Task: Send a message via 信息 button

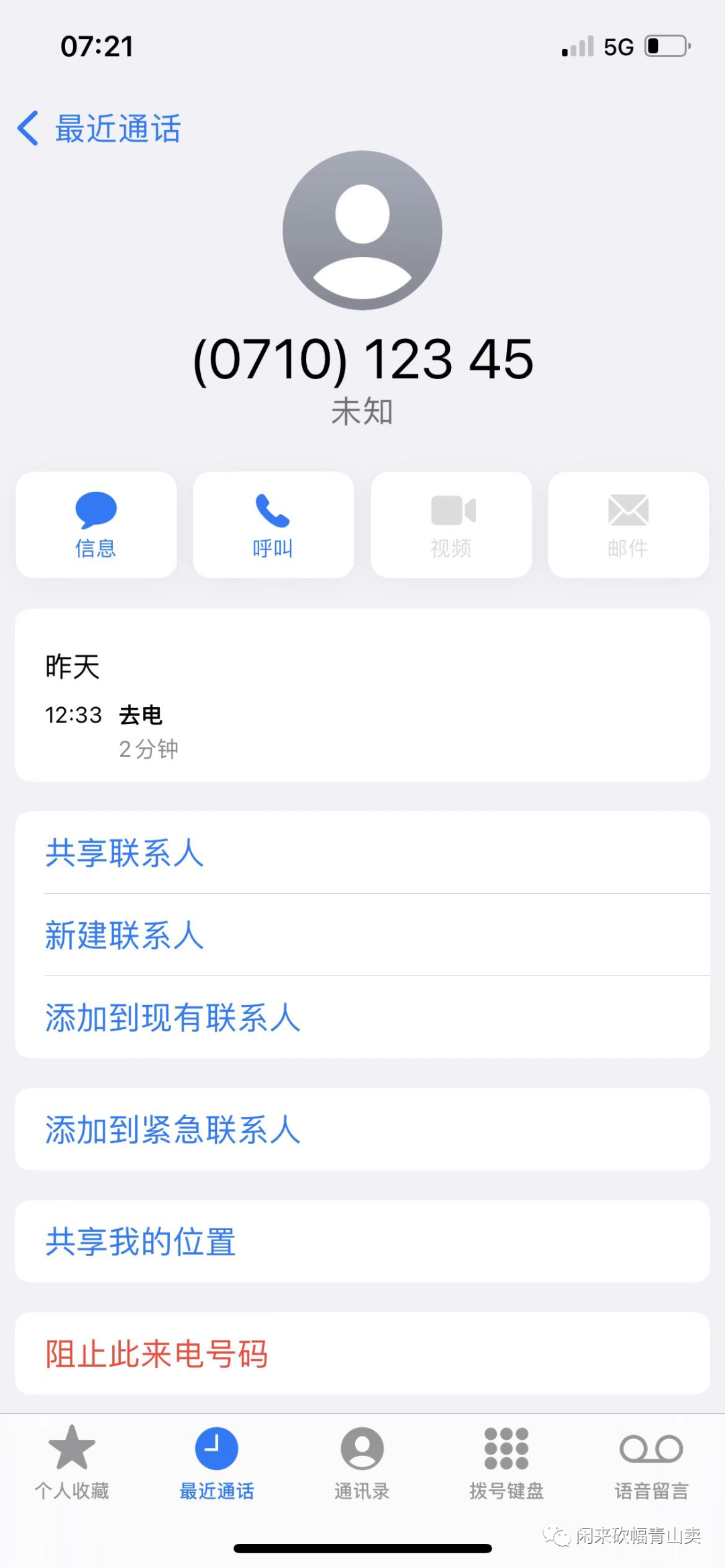Action: coord(96,525)
